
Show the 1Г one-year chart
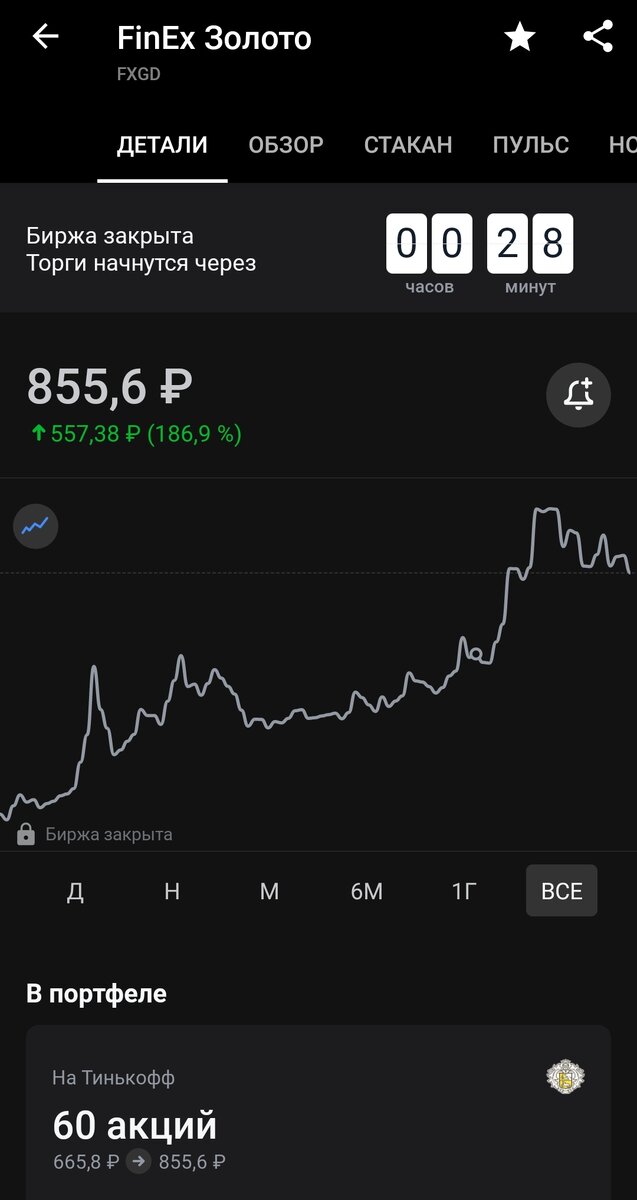[464, 891]
